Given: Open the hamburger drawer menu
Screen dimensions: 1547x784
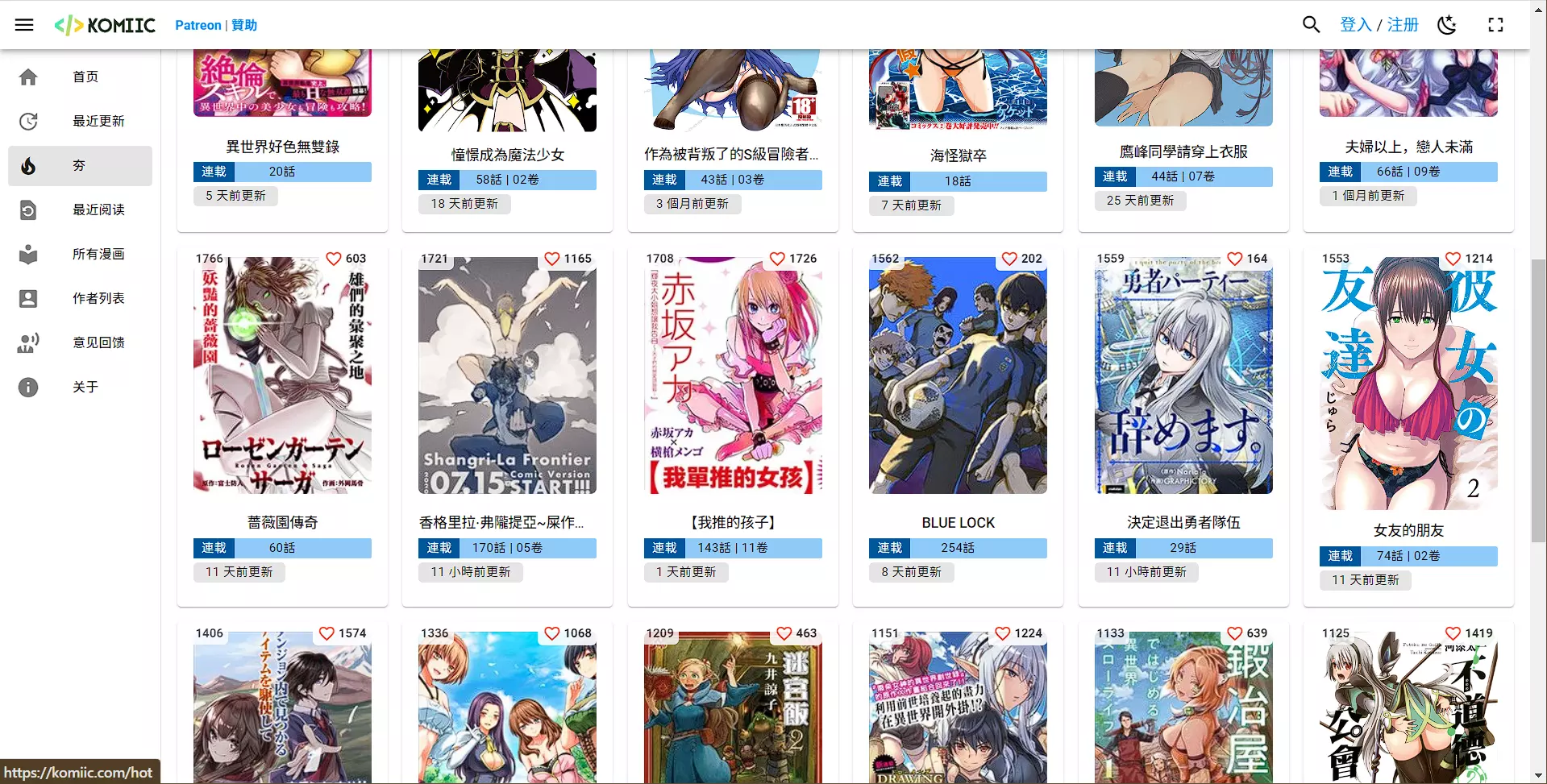Looking at the screenshot, I should point(24,25).
